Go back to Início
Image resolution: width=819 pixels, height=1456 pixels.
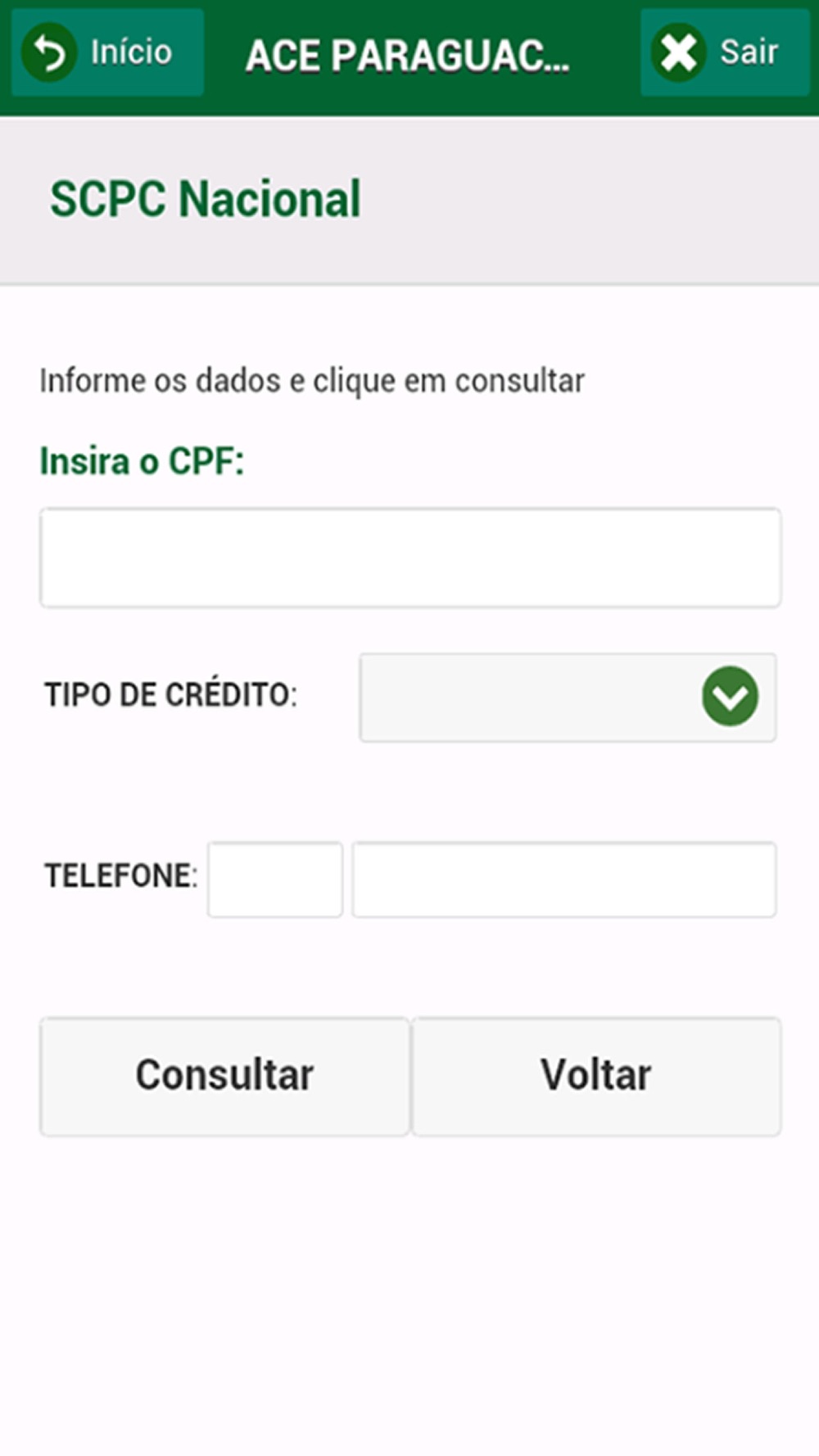click(x=107, y=53)
